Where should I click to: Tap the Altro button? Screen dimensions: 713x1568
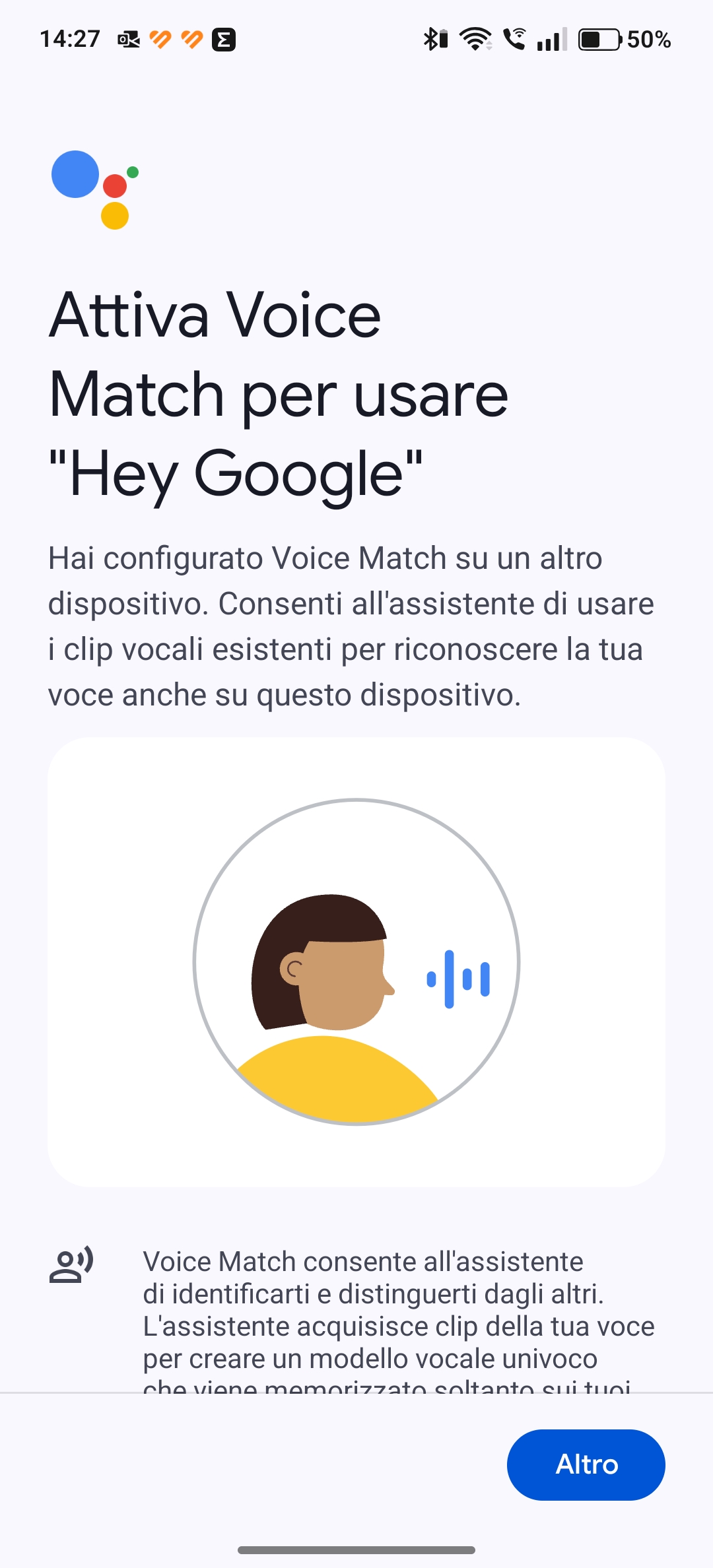click(x=586, y=1464)
